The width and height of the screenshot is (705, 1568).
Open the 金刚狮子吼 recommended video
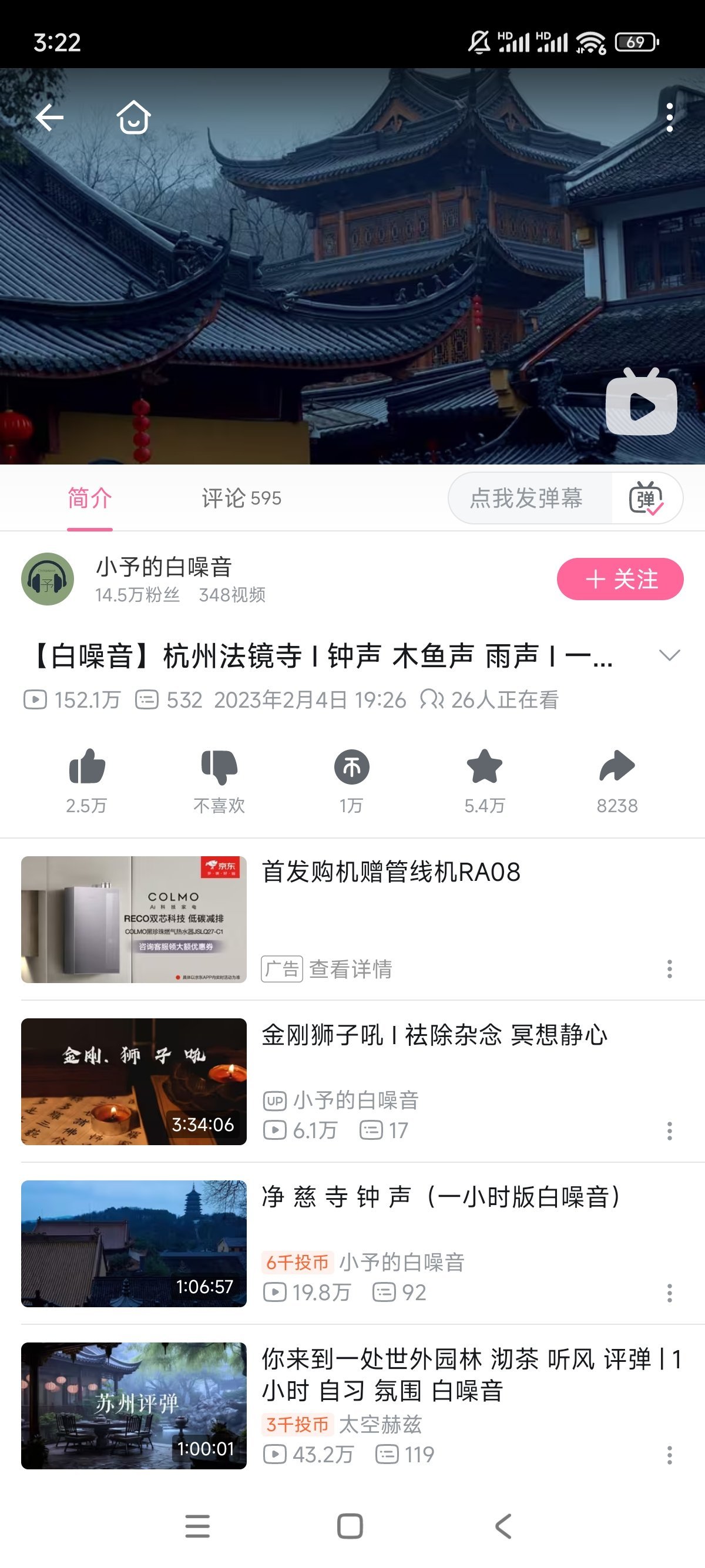tap(434, 1035)
